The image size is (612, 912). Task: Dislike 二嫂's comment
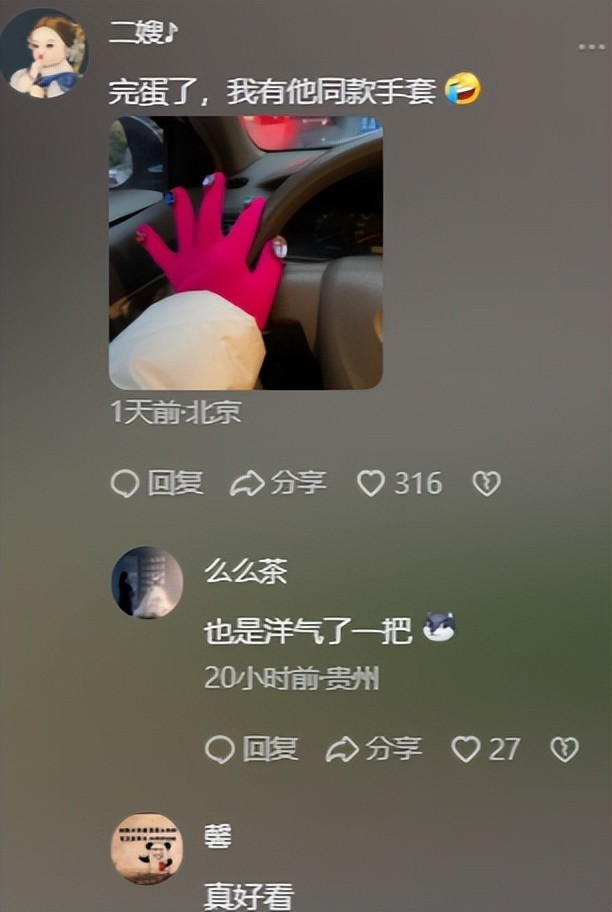pos(486,484)
